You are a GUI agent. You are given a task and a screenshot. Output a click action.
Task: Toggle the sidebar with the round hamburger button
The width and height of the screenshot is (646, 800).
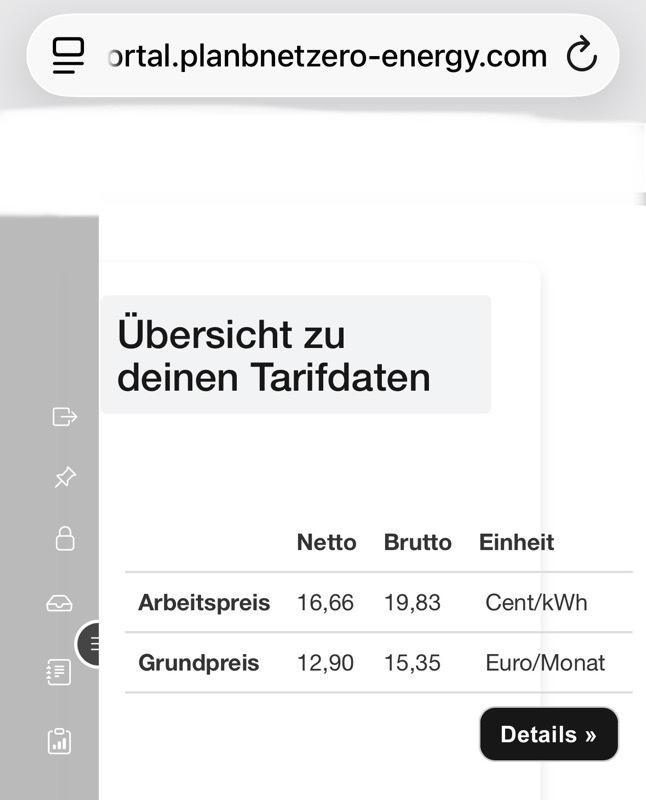tap(90, 643)
